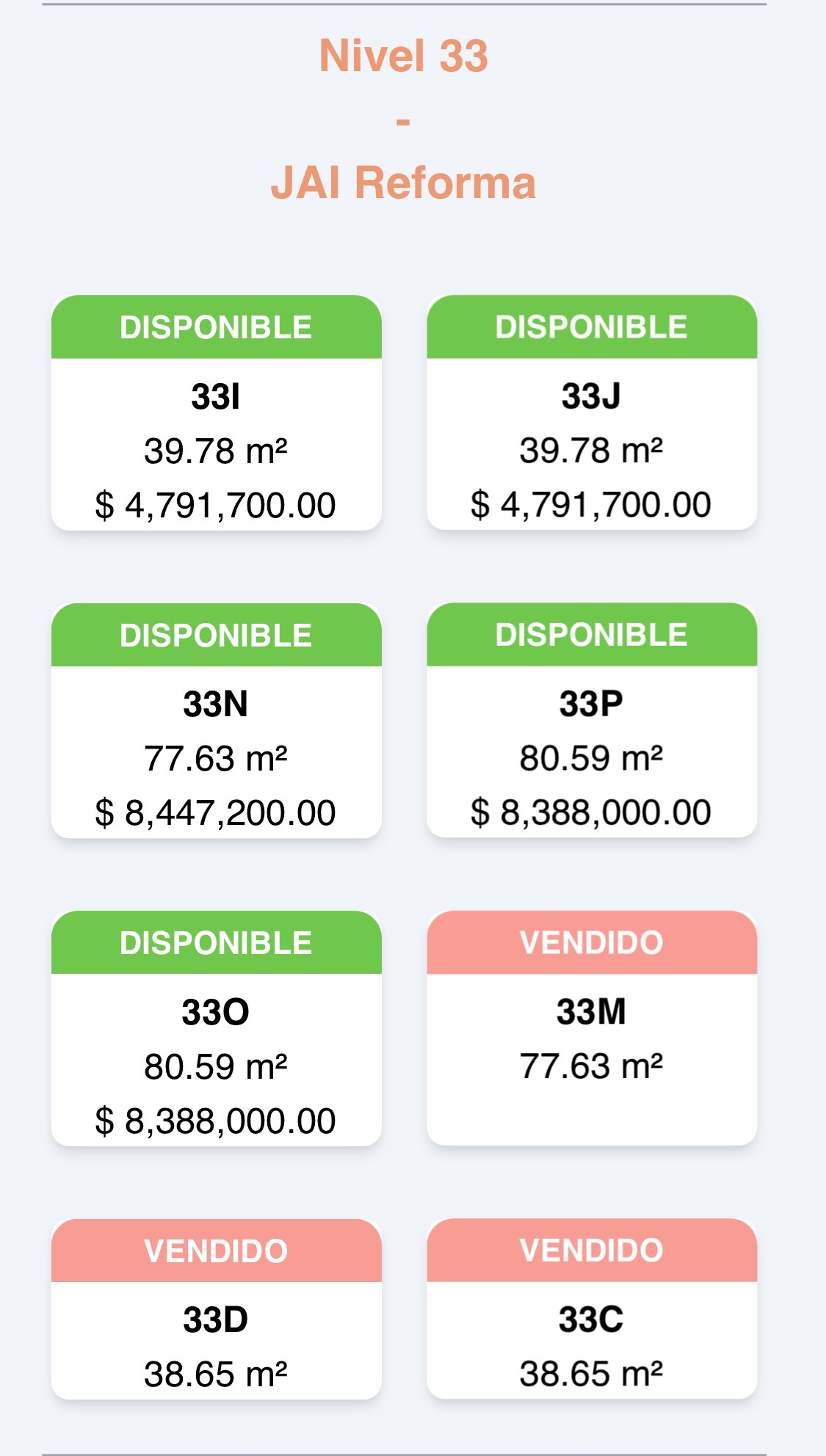826x1456 pixels.
Task: Open unit 33N with 77.63 m²
Action: click(216, 721)
